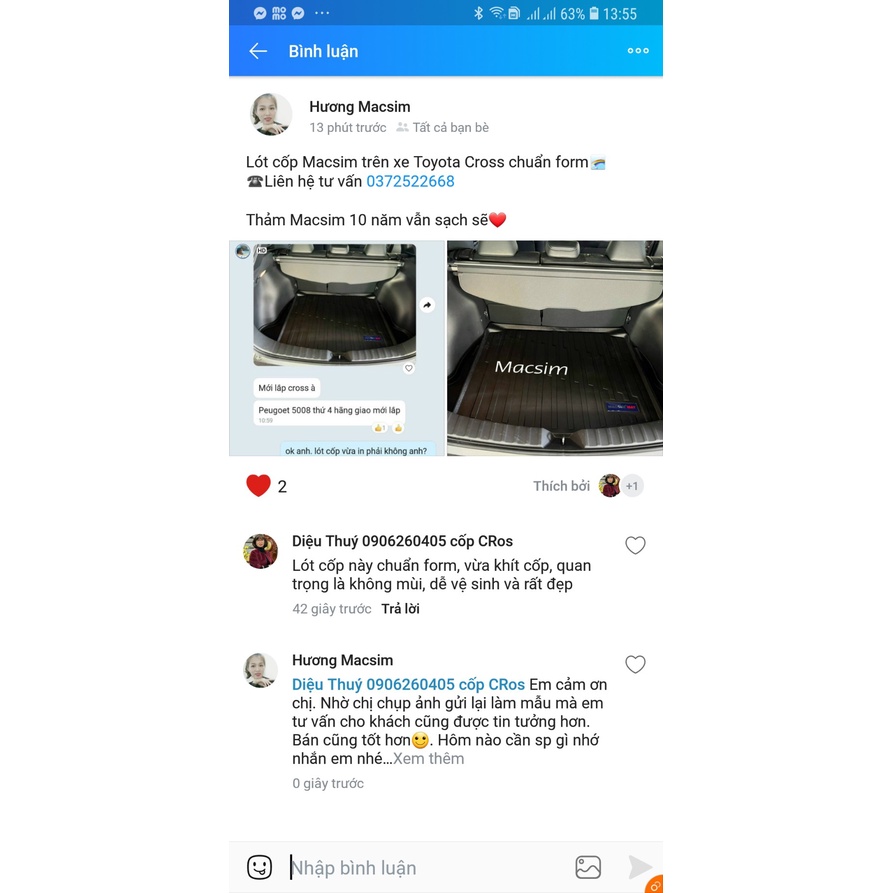View who liked the post via Thích bởi
The height and width of the screenshot is (893, 893).
(x=588, y=486)
